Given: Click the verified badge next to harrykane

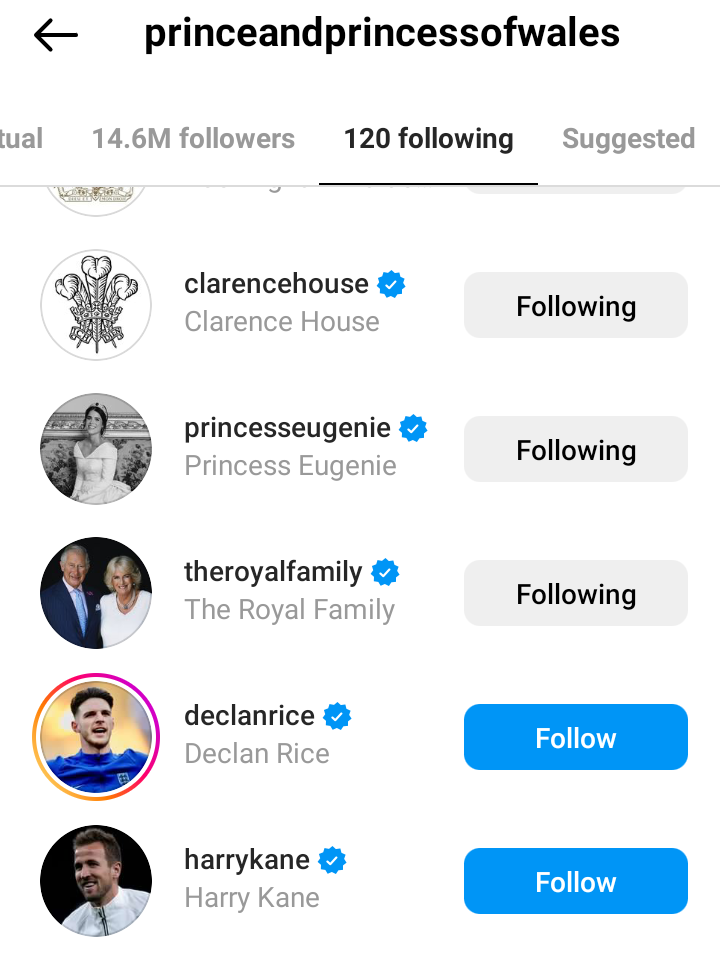Looking at the screenshot, I should pos(330,859).
